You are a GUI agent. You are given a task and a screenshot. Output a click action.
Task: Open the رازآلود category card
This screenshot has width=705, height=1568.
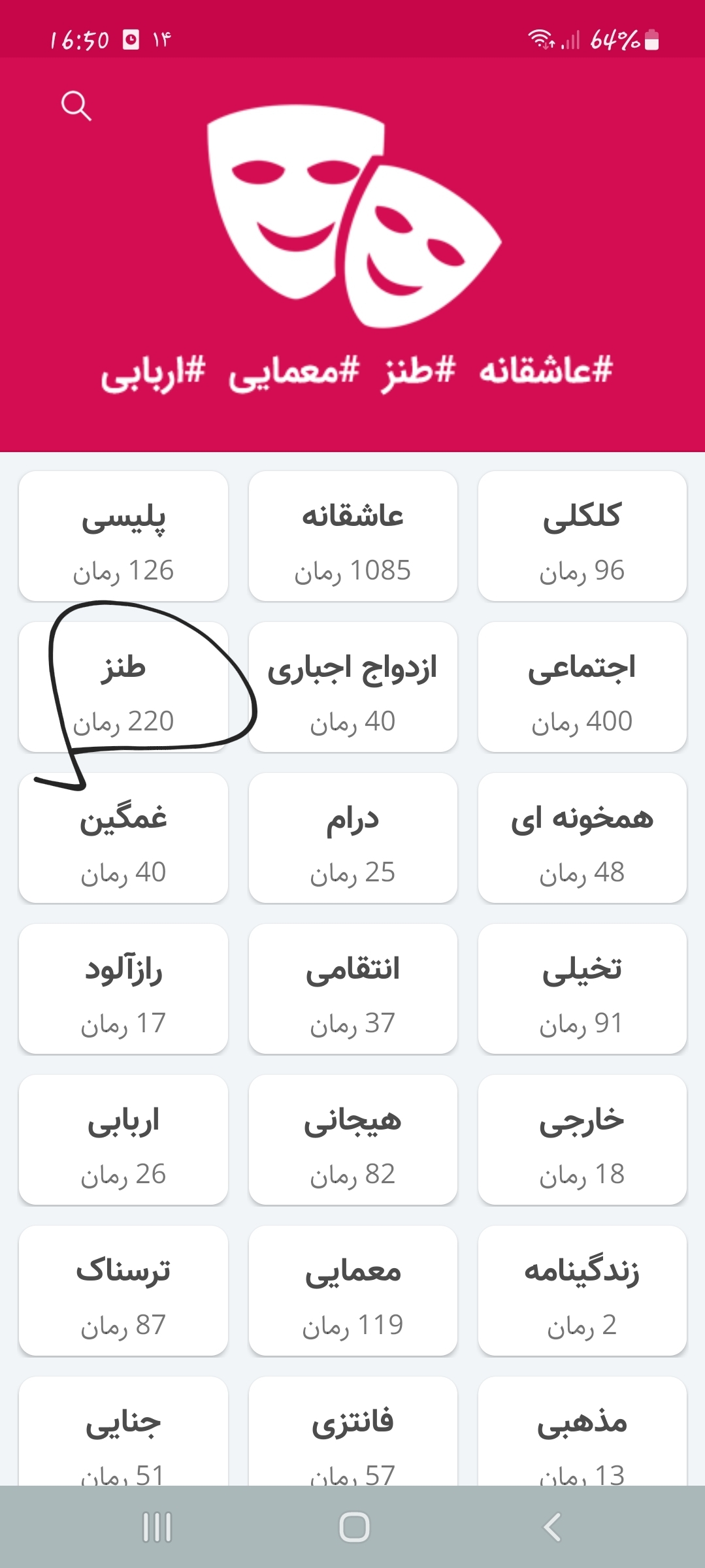(x=123, y=989)
